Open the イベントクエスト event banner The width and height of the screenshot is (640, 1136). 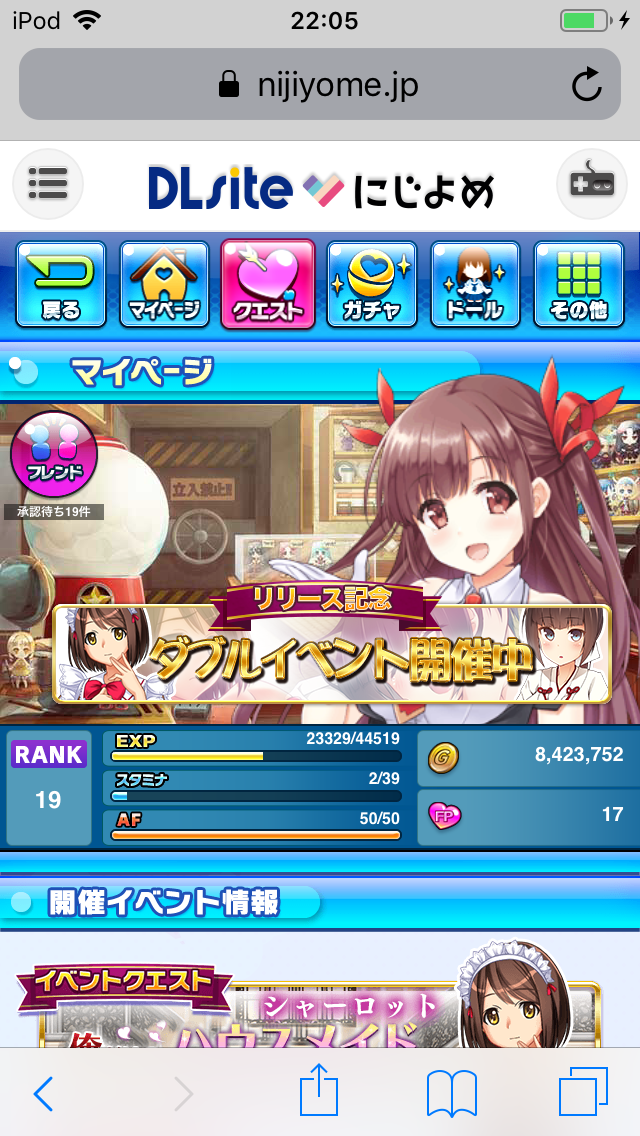click(310, 1005)
